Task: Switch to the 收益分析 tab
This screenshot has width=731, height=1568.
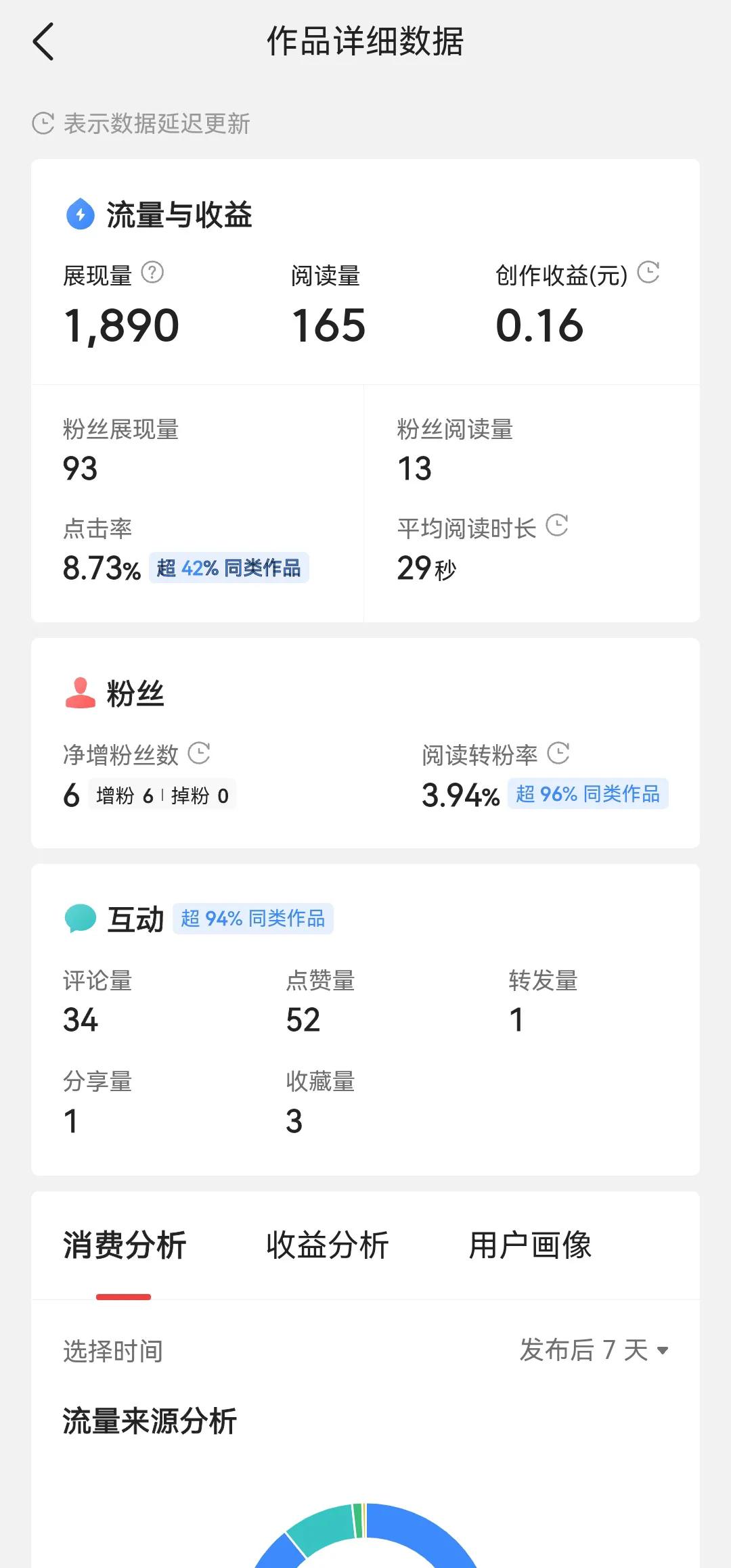Action: point(327,1245)
